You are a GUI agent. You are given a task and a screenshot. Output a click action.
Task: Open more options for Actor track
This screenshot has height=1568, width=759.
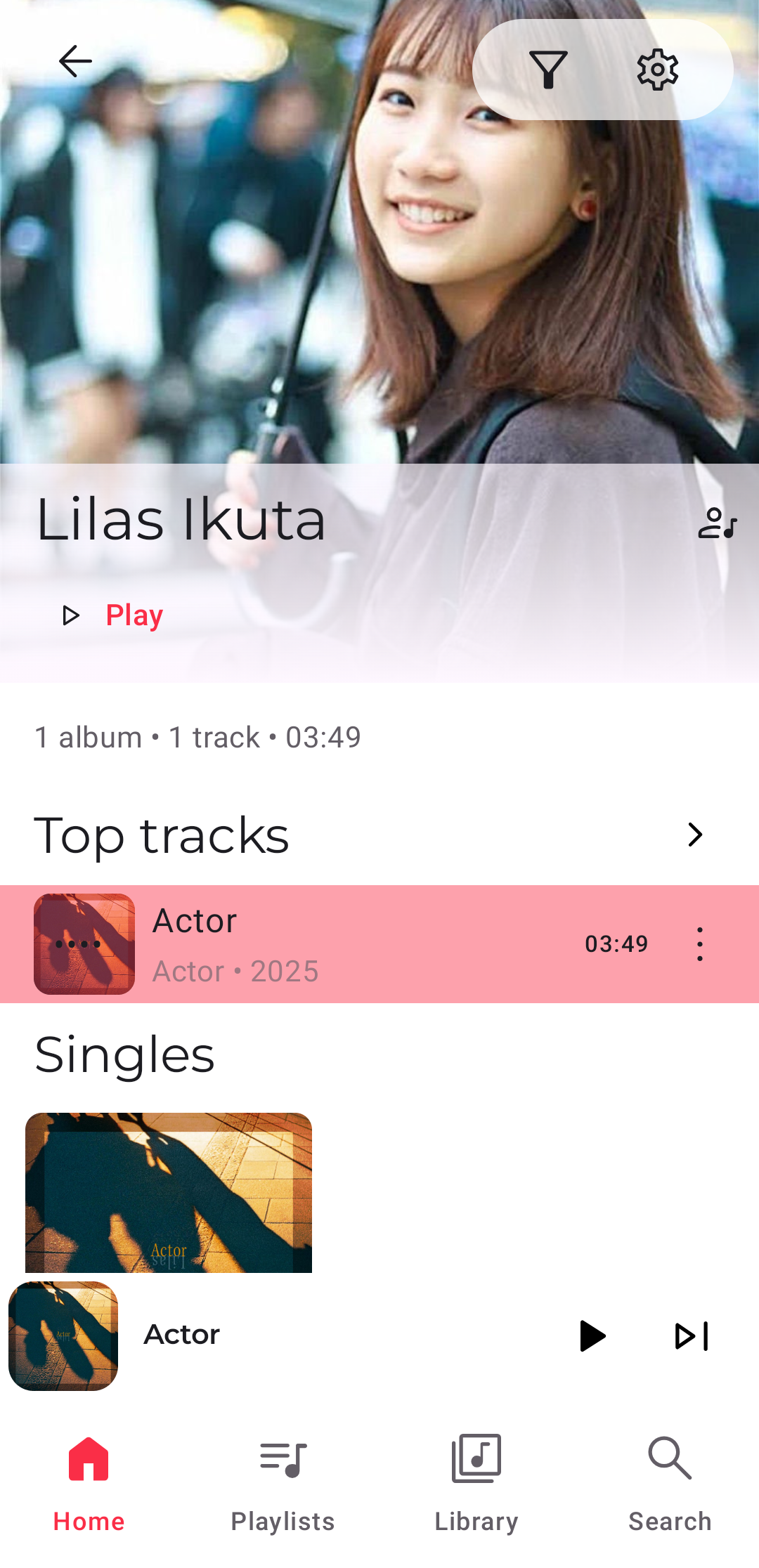[699, 943]
